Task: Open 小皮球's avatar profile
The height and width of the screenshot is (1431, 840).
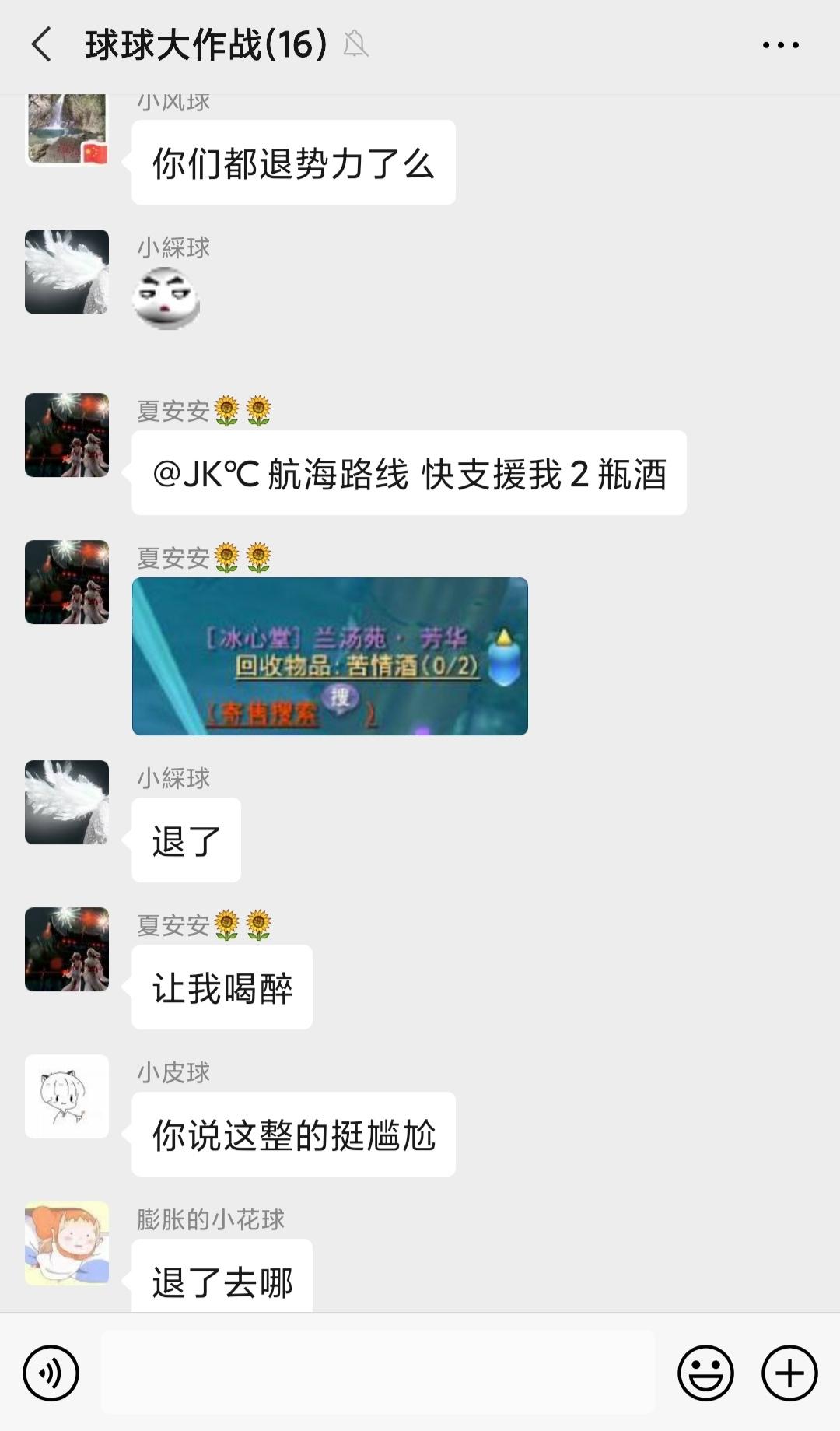Action: pos(67,1096)
